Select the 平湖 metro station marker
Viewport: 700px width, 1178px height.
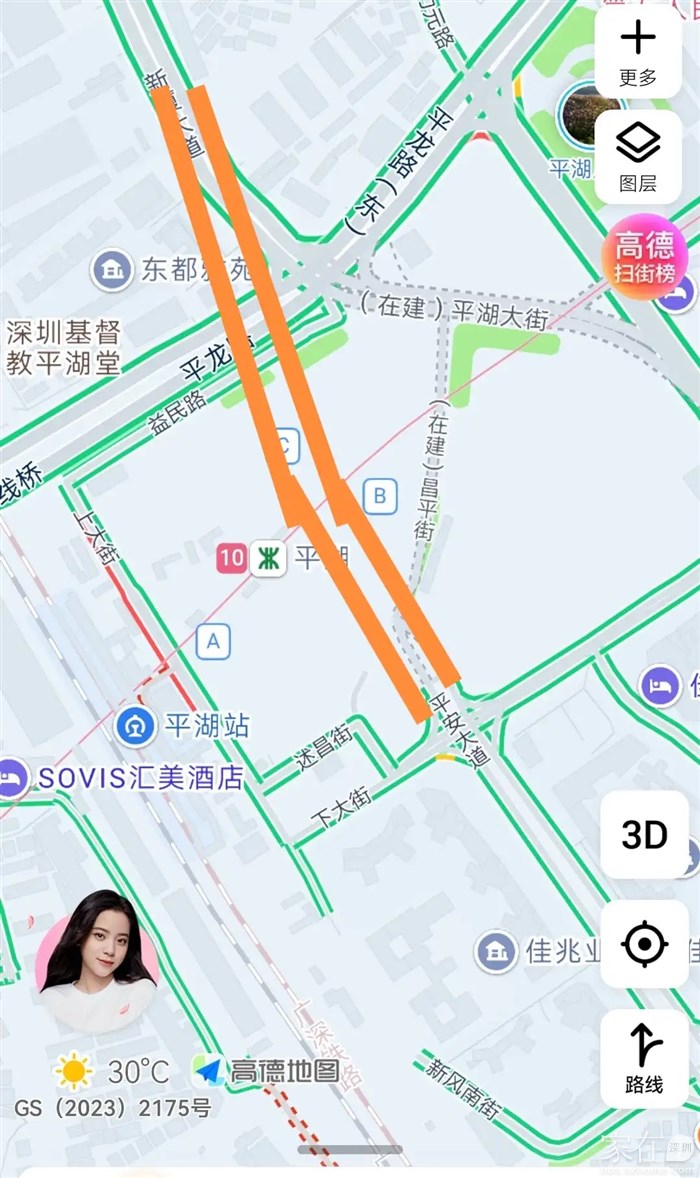coord(268,559)
